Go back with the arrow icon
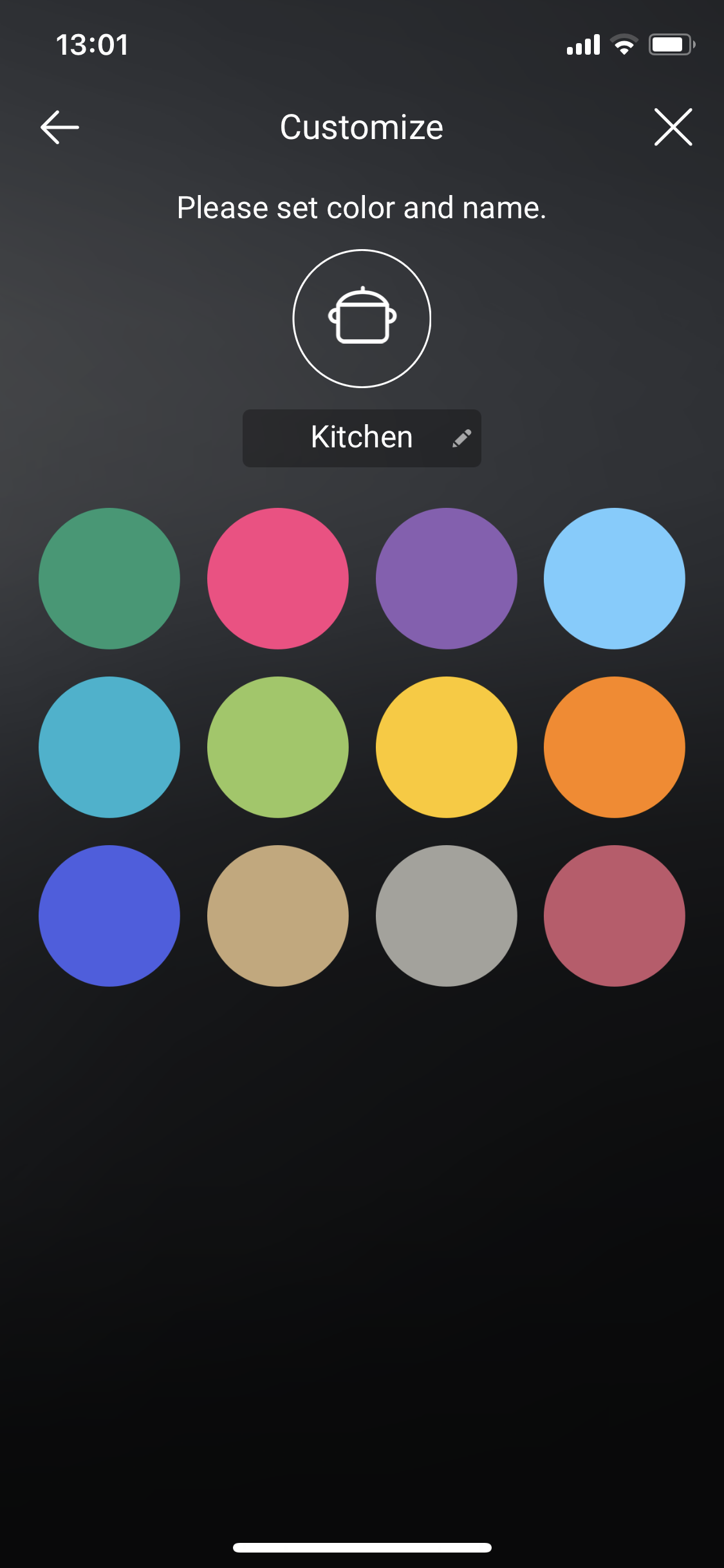The height and width of the screenshot is (1568, 724). click(60, 127)
